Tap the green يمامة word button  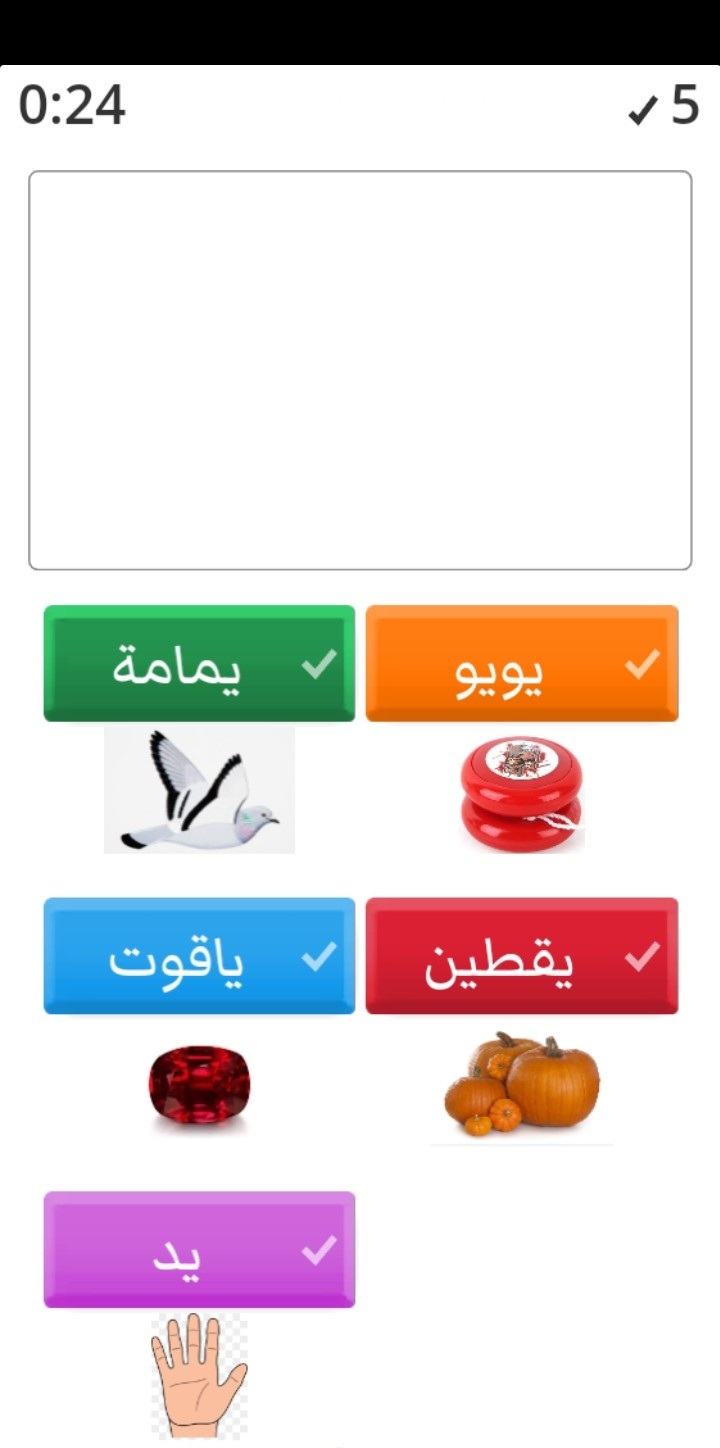pyautogui.click(x=199, y=663)
